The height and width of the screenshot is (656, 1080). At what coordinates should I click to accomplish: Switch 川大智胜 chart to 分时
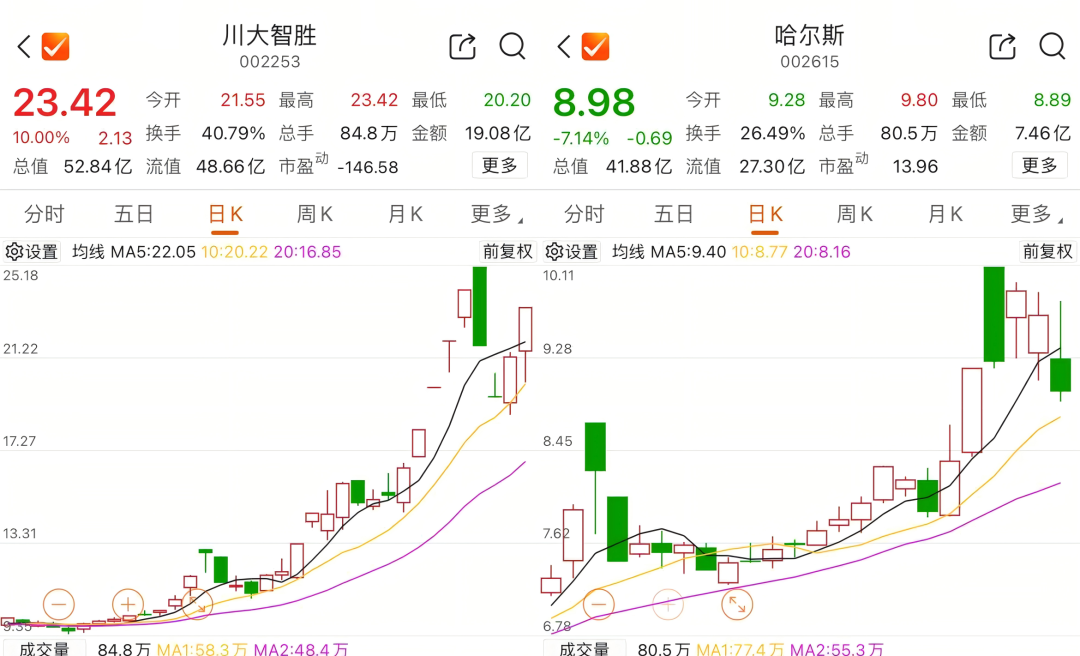[x=44, y=214]
